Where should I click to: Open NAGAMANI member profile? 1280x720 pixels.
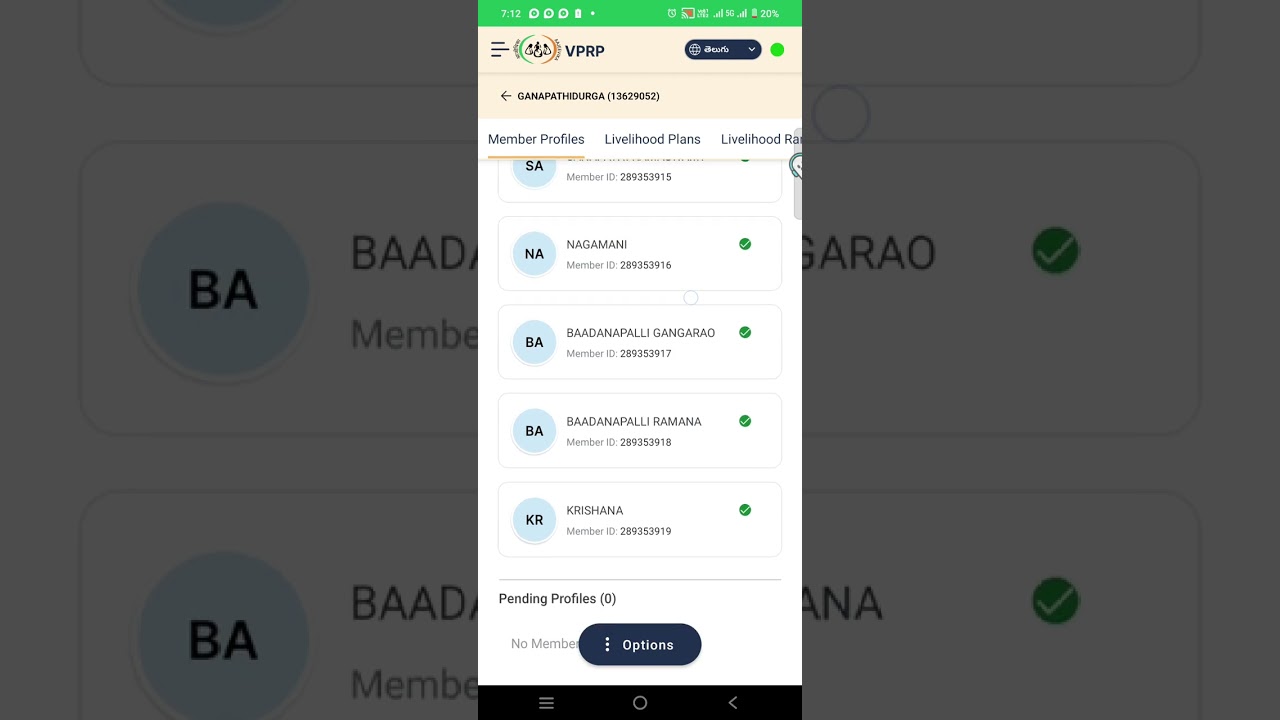coord(639,254)
